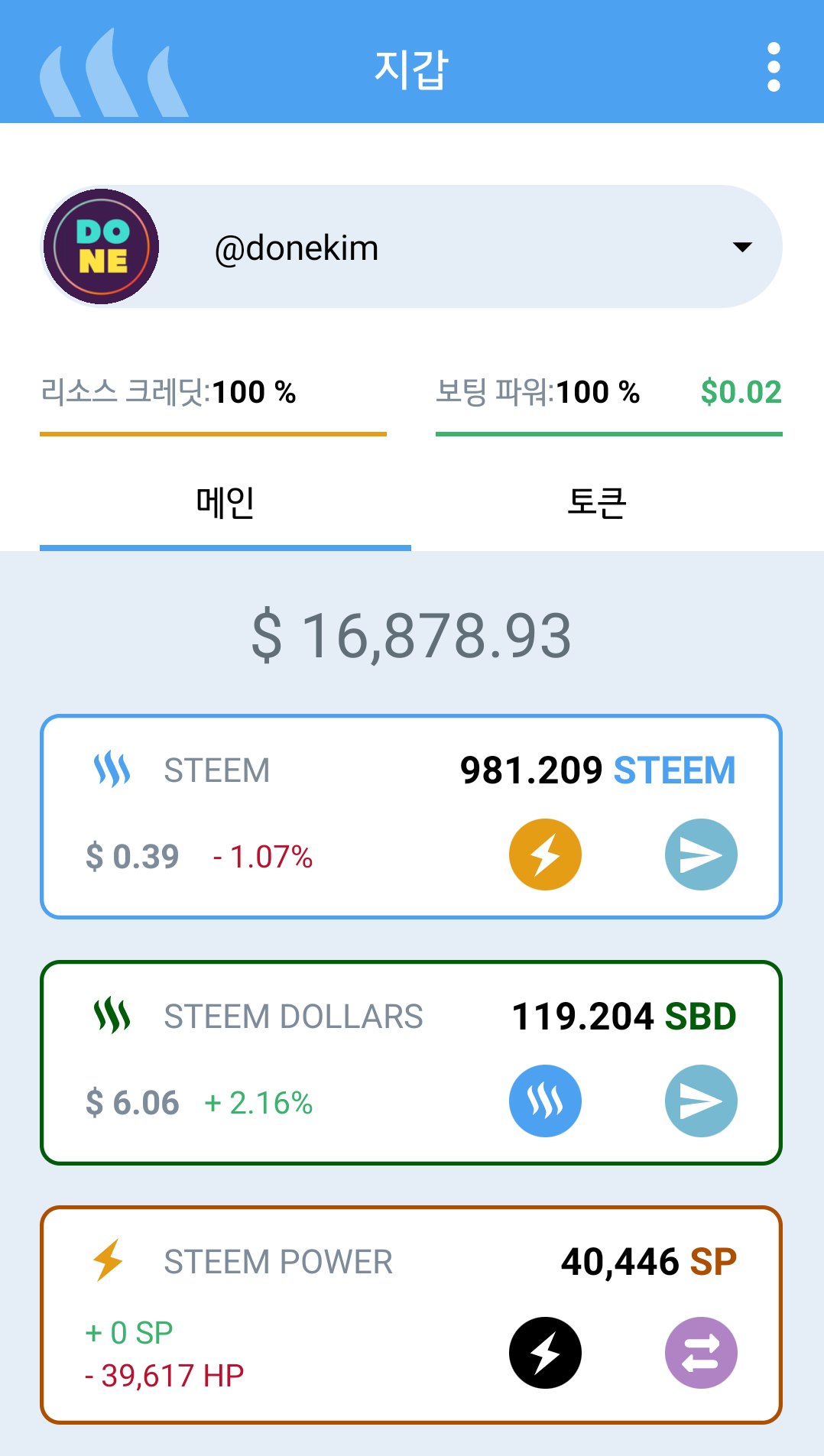
Task: Switch to the 토큰 tab
Action: tap(597, 503)
